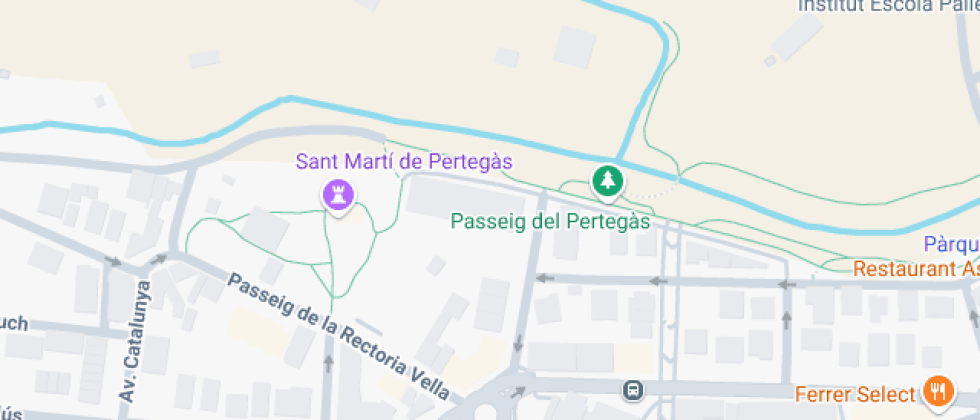Screen dimensions: 980x420
Task: Open the bus stop icon on the map
Action: 632,388
